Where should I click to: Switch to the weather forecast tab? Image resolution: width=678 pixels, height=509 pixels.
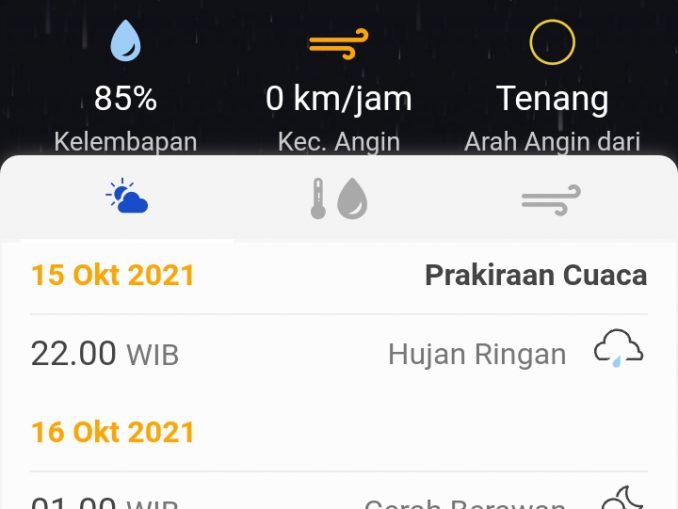pos(127,198)
